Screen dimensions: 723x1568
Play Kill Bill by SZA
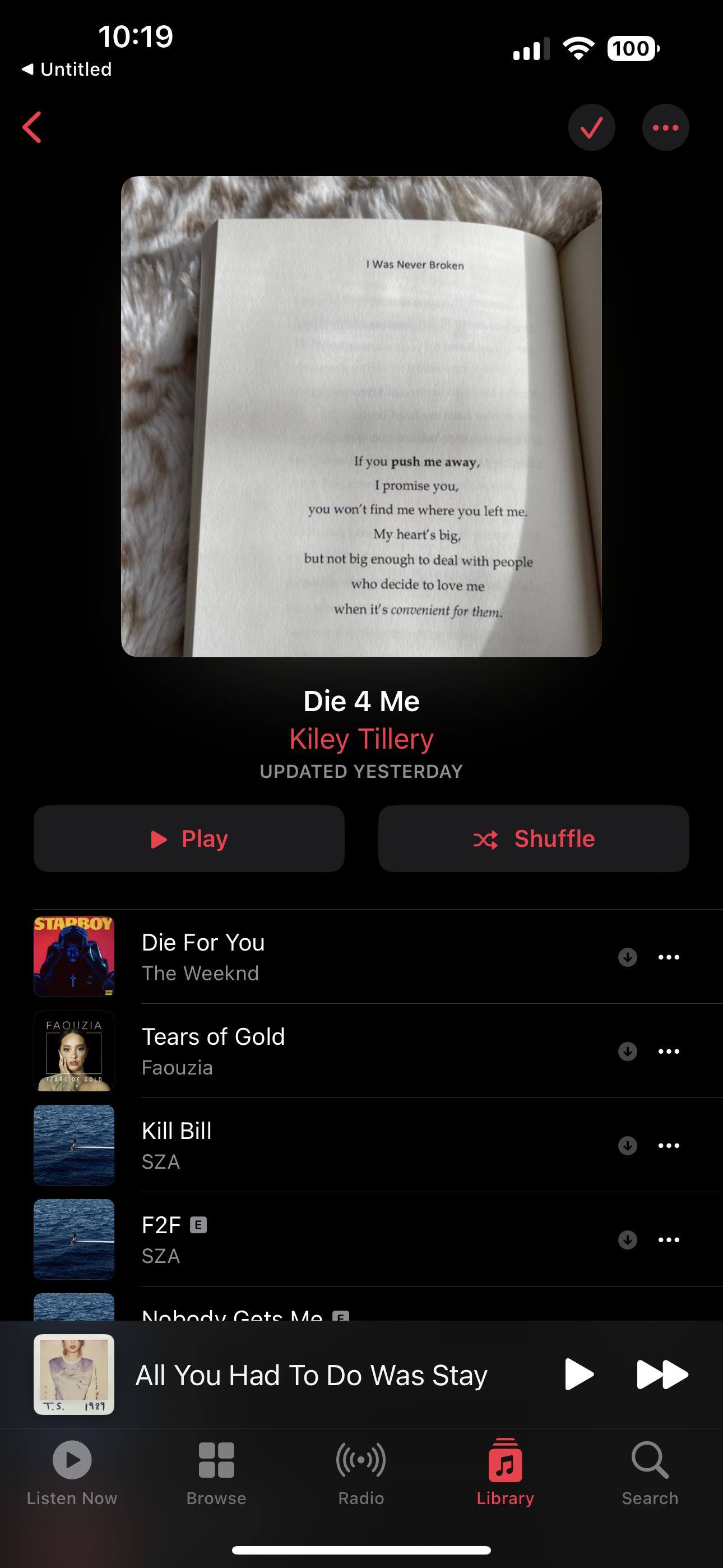point(304,1145)
